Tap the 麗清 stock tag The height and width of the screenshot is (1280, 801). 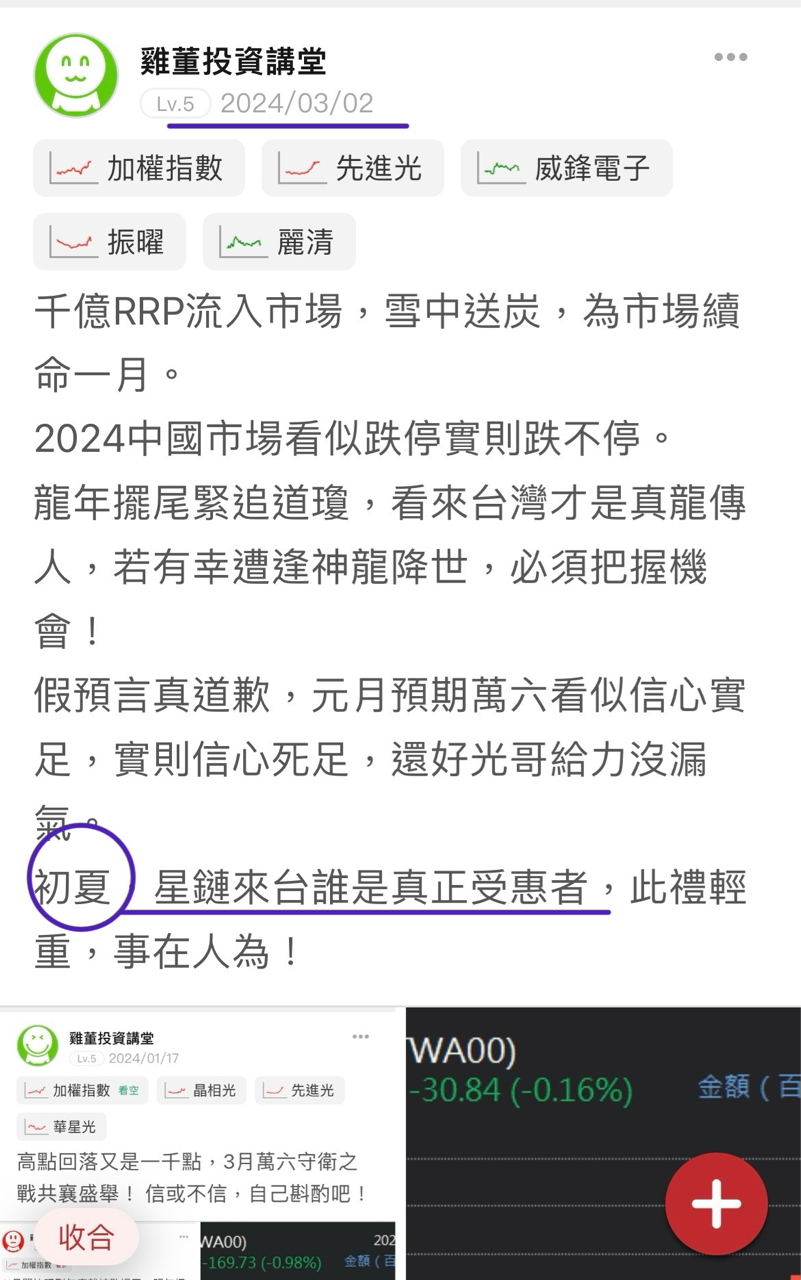[x=279, y=242]
